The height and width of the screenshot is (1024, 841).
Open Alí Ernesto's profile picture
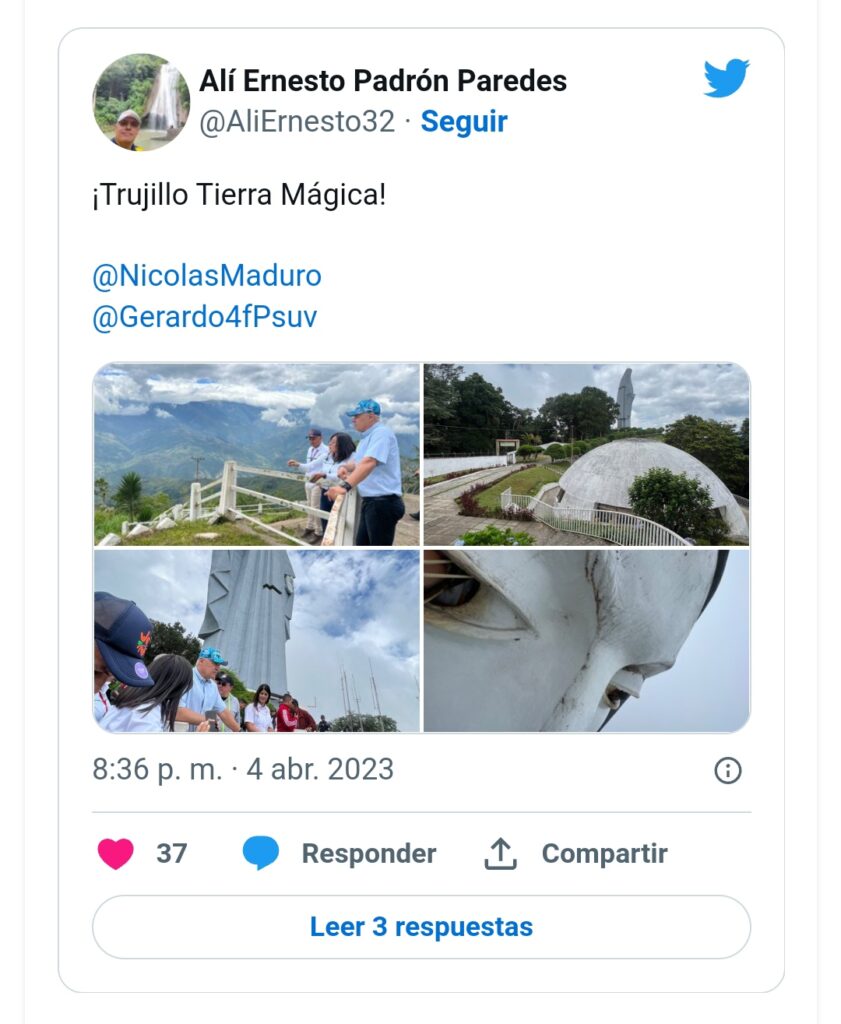141,102
